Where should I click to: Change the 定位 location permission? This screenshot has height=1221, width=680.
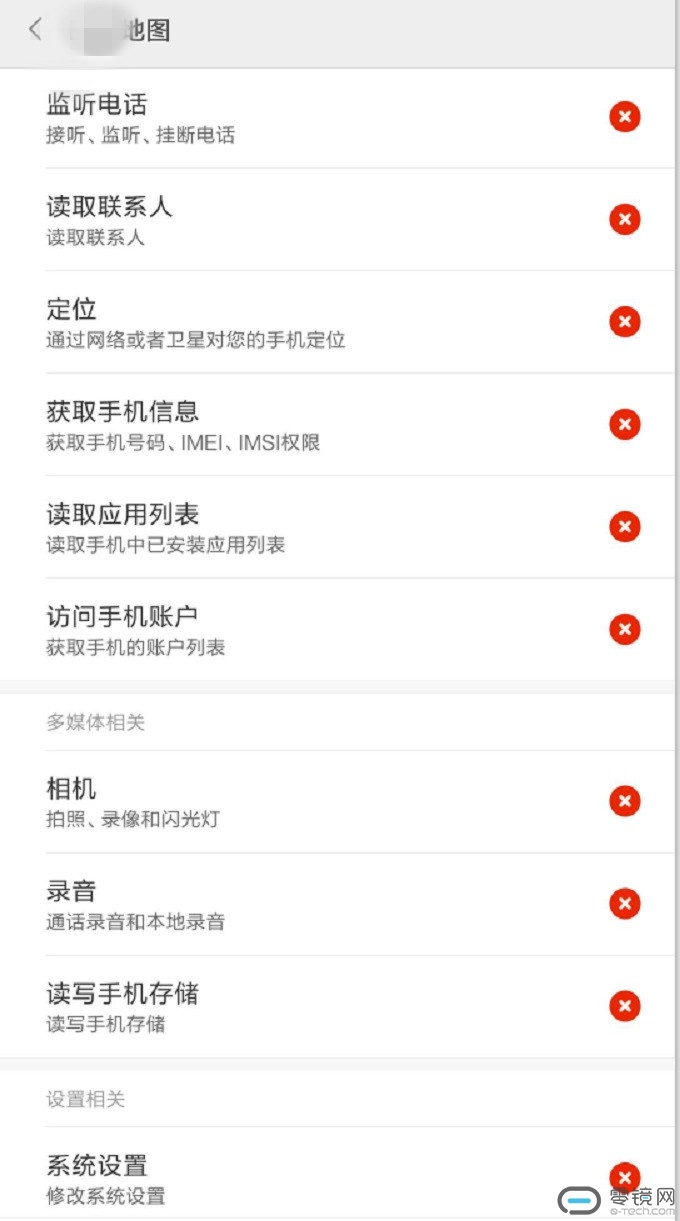tap(624, 322)
